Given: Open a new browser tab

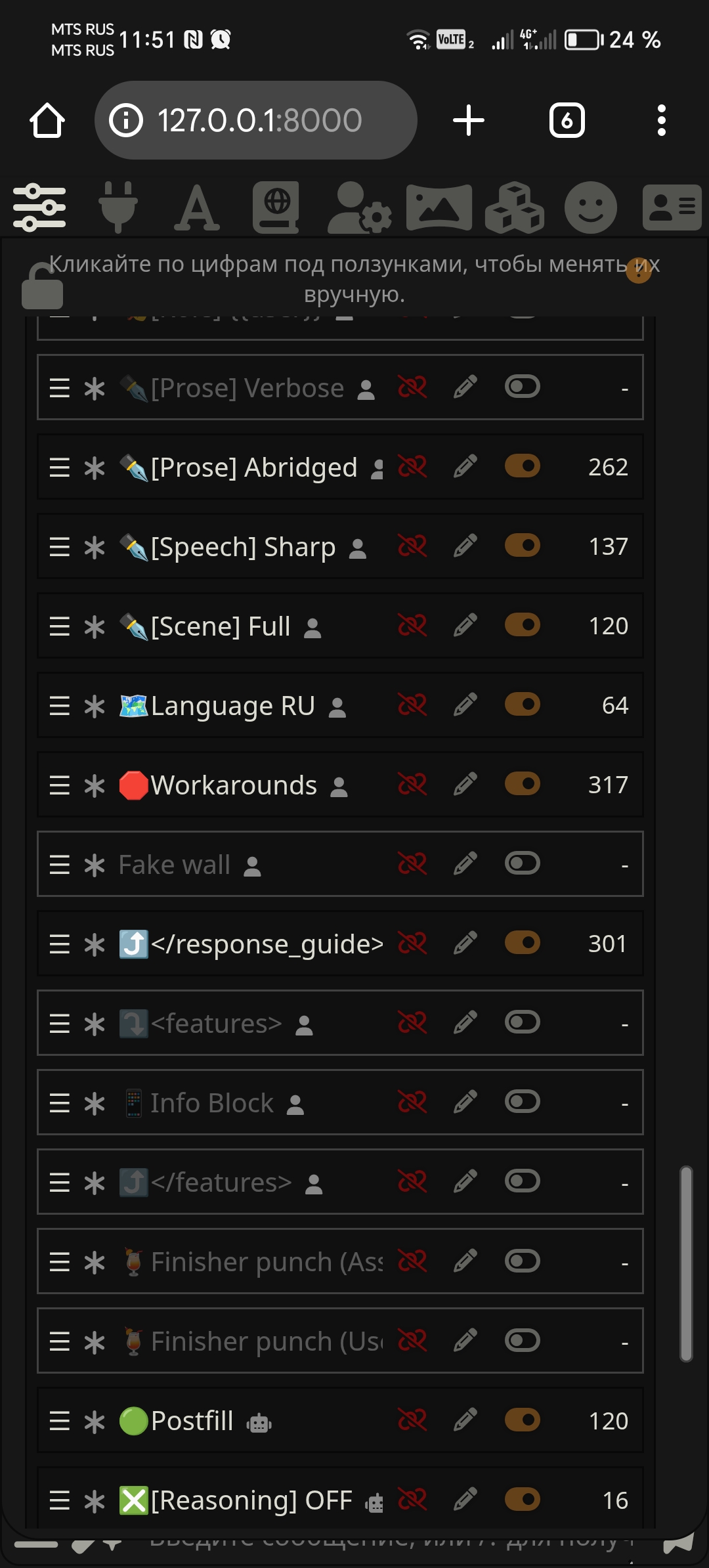Looking at the screenshot, I should pos(469,121).
